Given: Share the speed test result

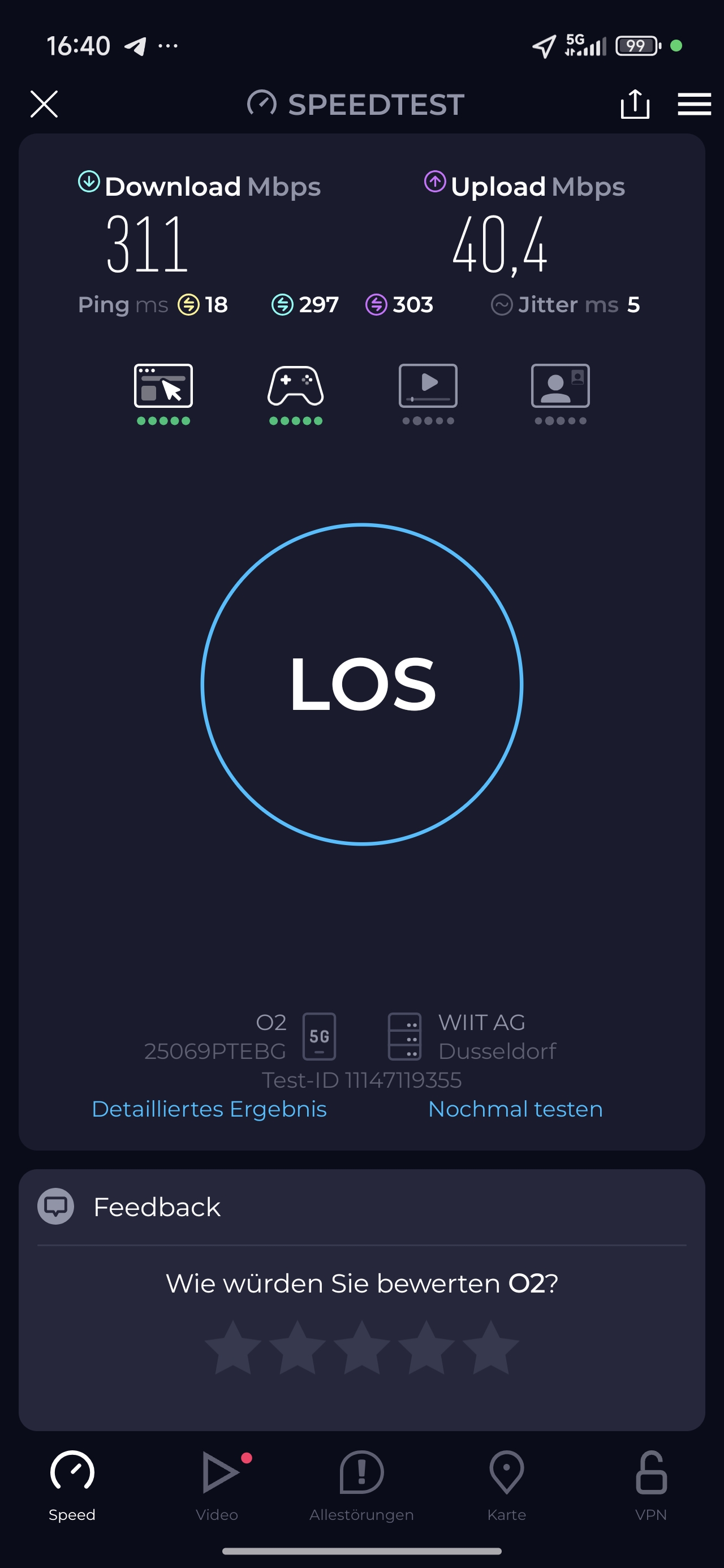Looking at the screenshot, I should 635,104.
